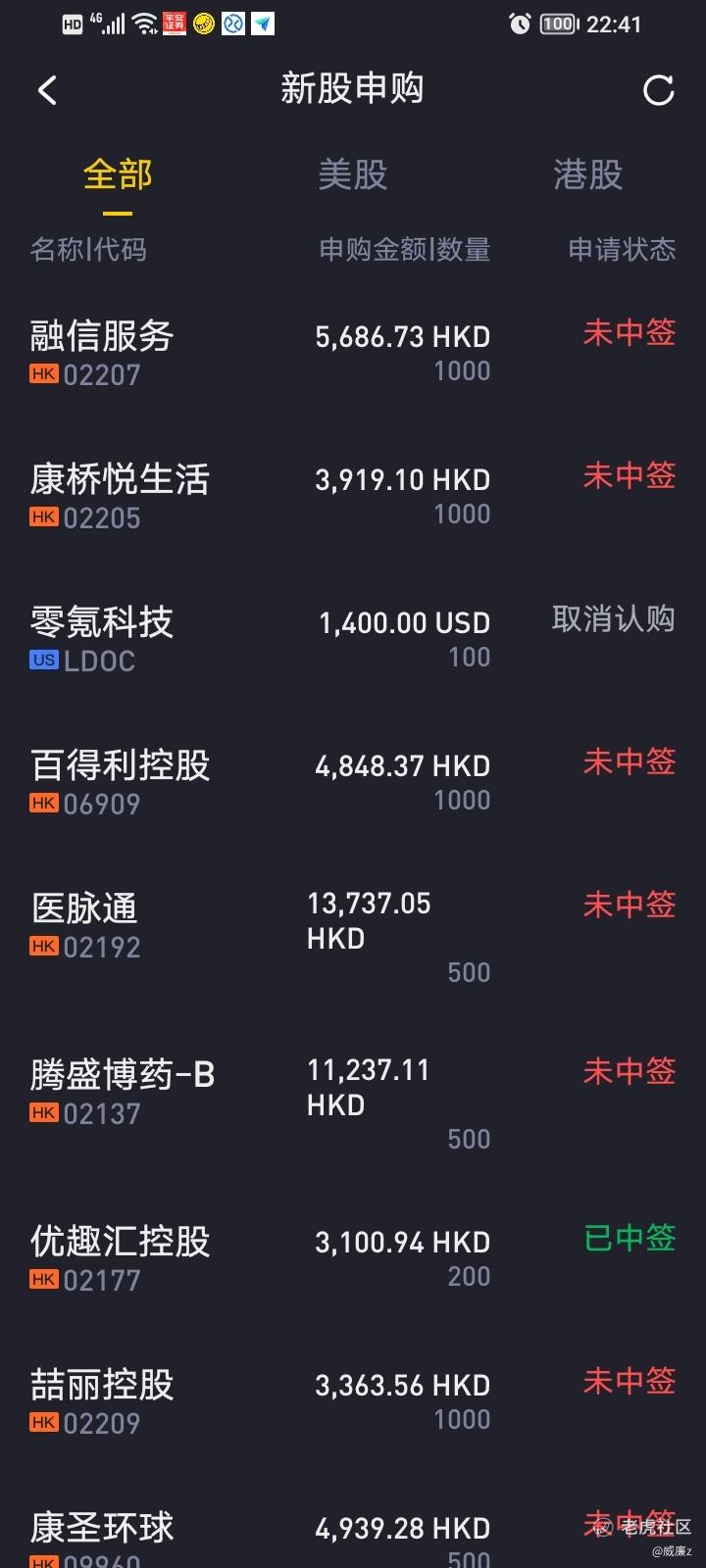Open the 优趣汇控股 02177 entry
This screenshot has width=706, height=1568.
pos(353,1258)
